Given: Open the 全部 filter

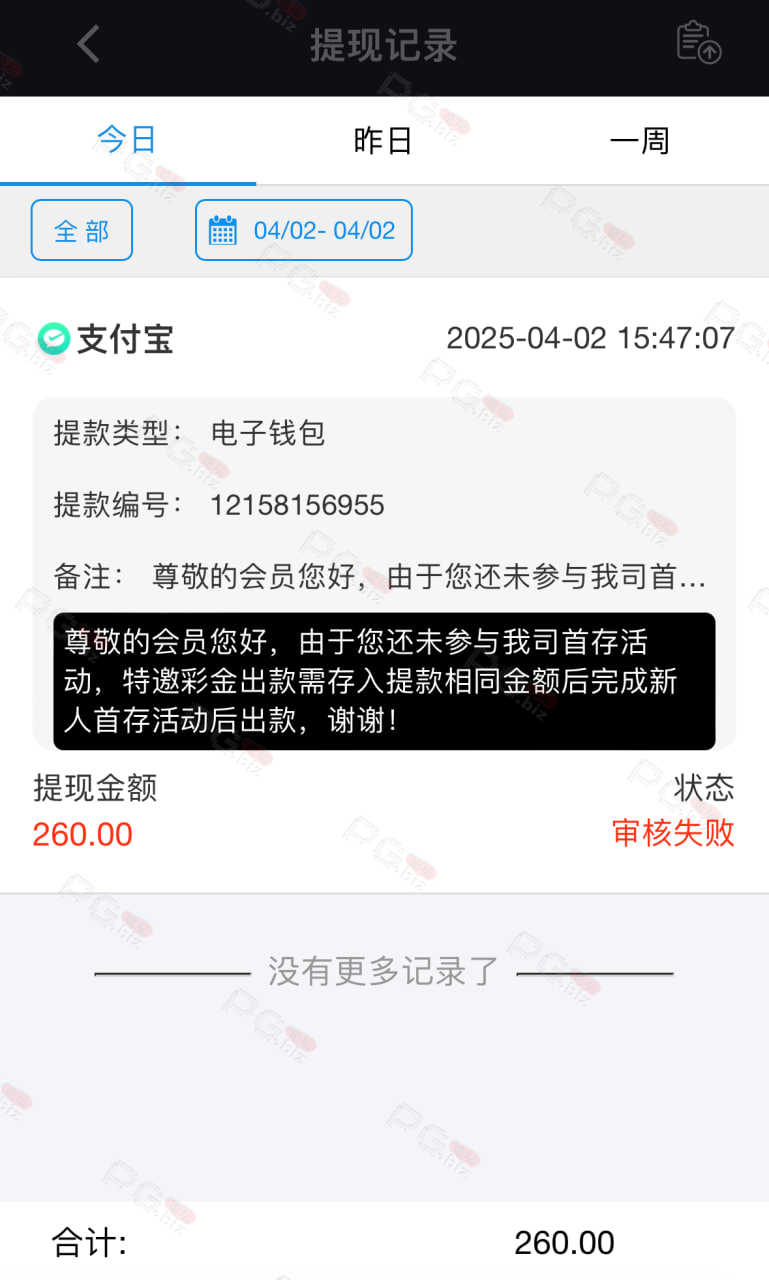Looking at the screenshot, I should tap(82, 230).
